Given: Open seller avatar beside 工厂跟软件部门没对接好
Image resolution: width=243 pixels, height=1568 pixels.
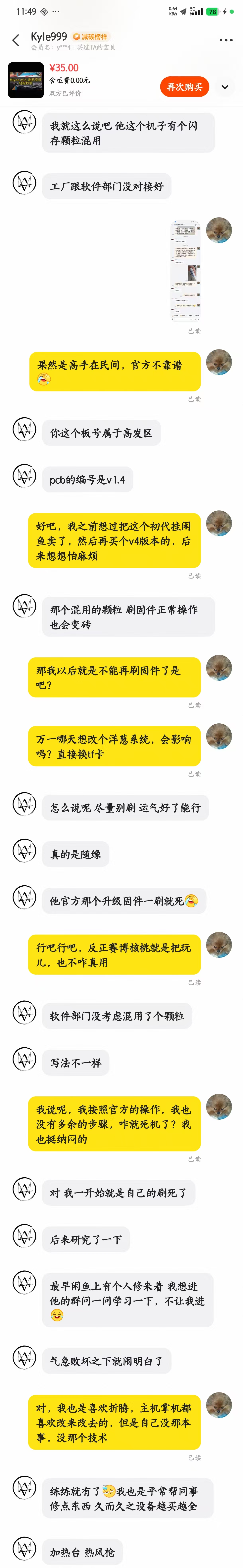Looking at the screenshot, I should [24, 182].
